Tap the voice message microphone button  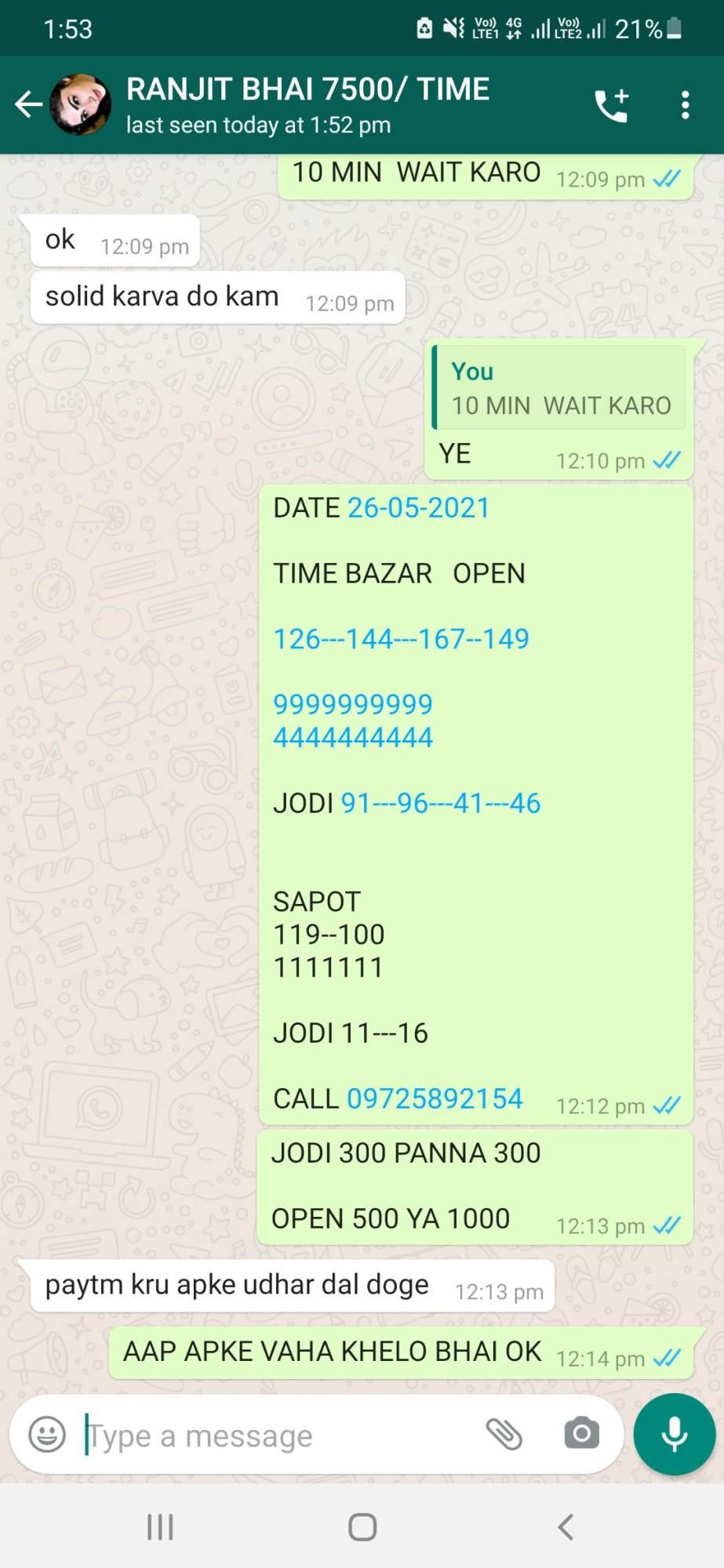[675, 1435]
